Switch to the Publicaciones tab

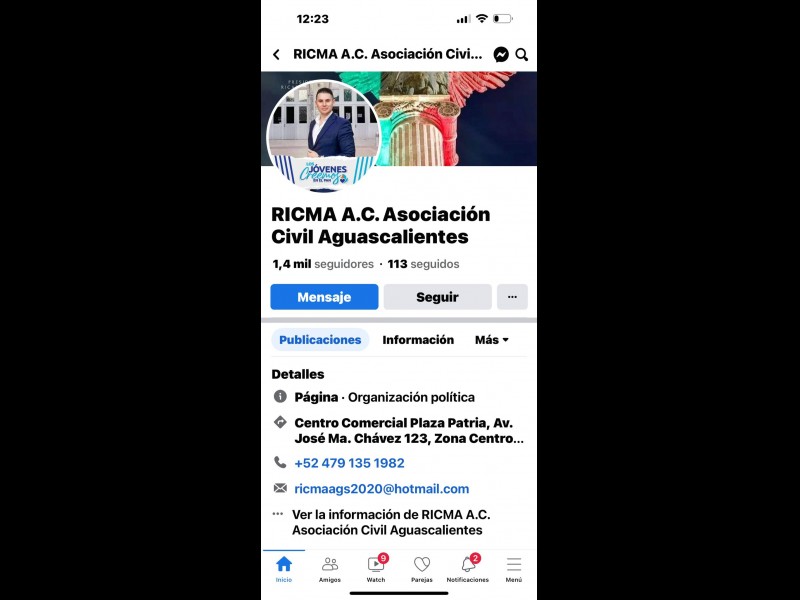(x=320, y=340)
